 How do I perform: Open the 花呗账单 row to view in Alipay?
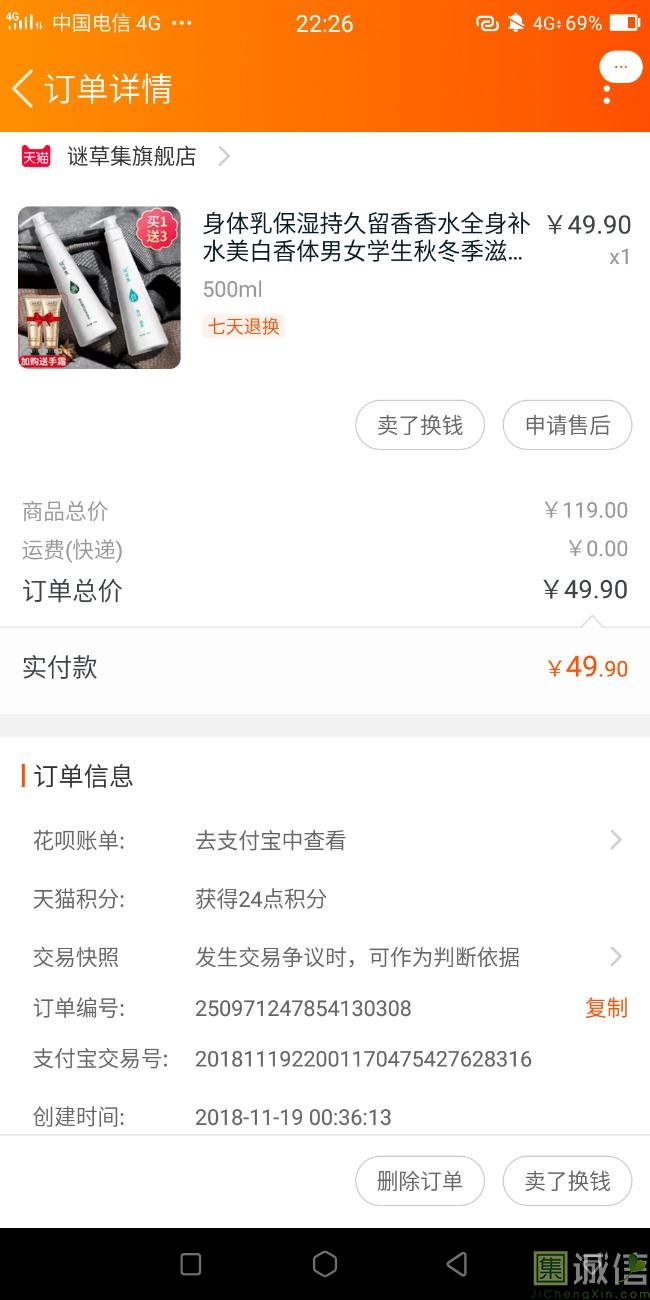[x=325, y=841]
